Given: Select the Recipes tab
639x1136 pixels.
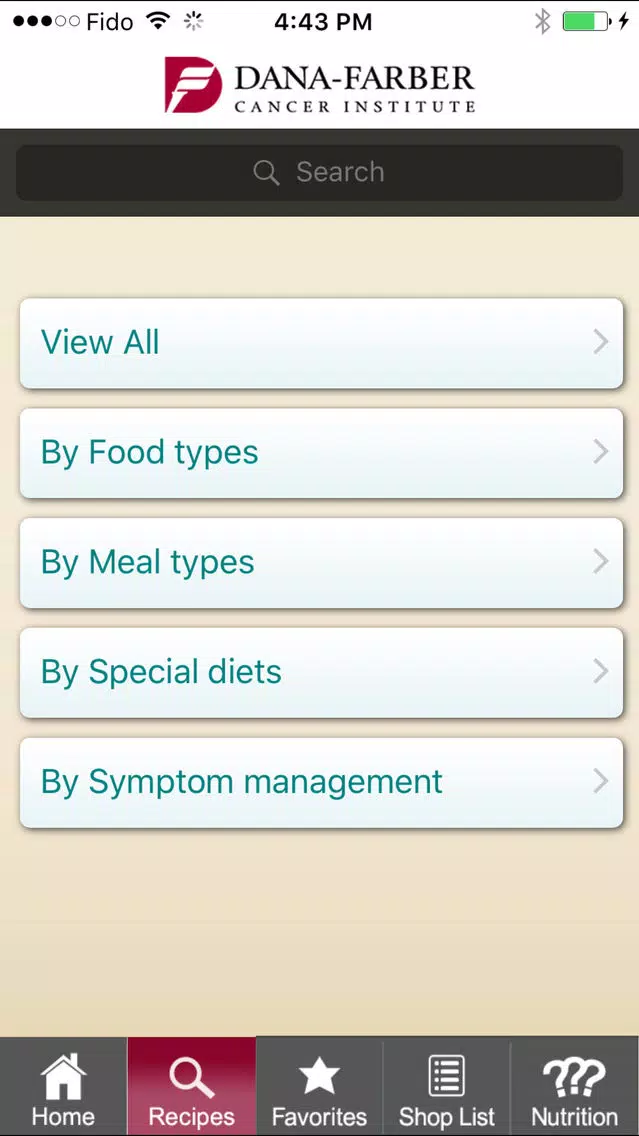Looking at the screenshot, I should [191, 1087].
